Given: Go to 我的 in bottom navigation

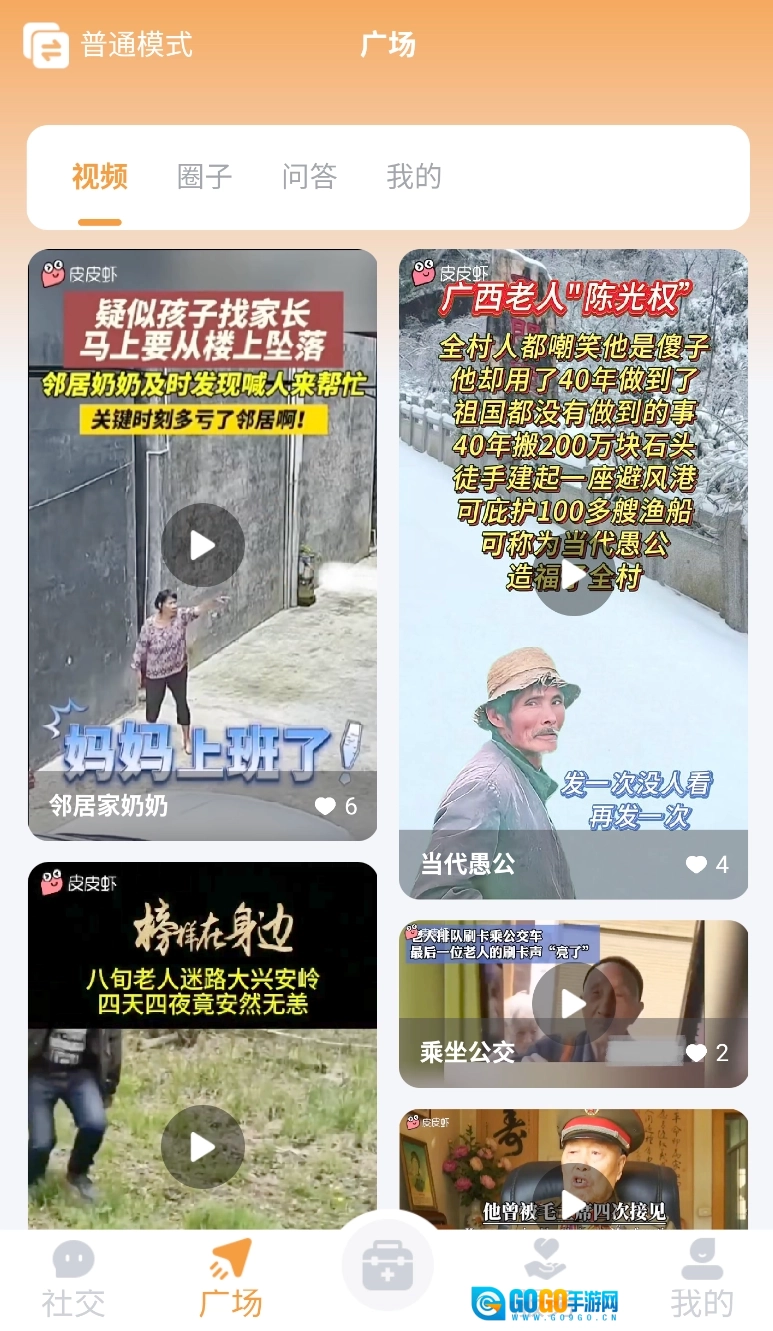Looking at the screenshot, I should [701, 1279].
